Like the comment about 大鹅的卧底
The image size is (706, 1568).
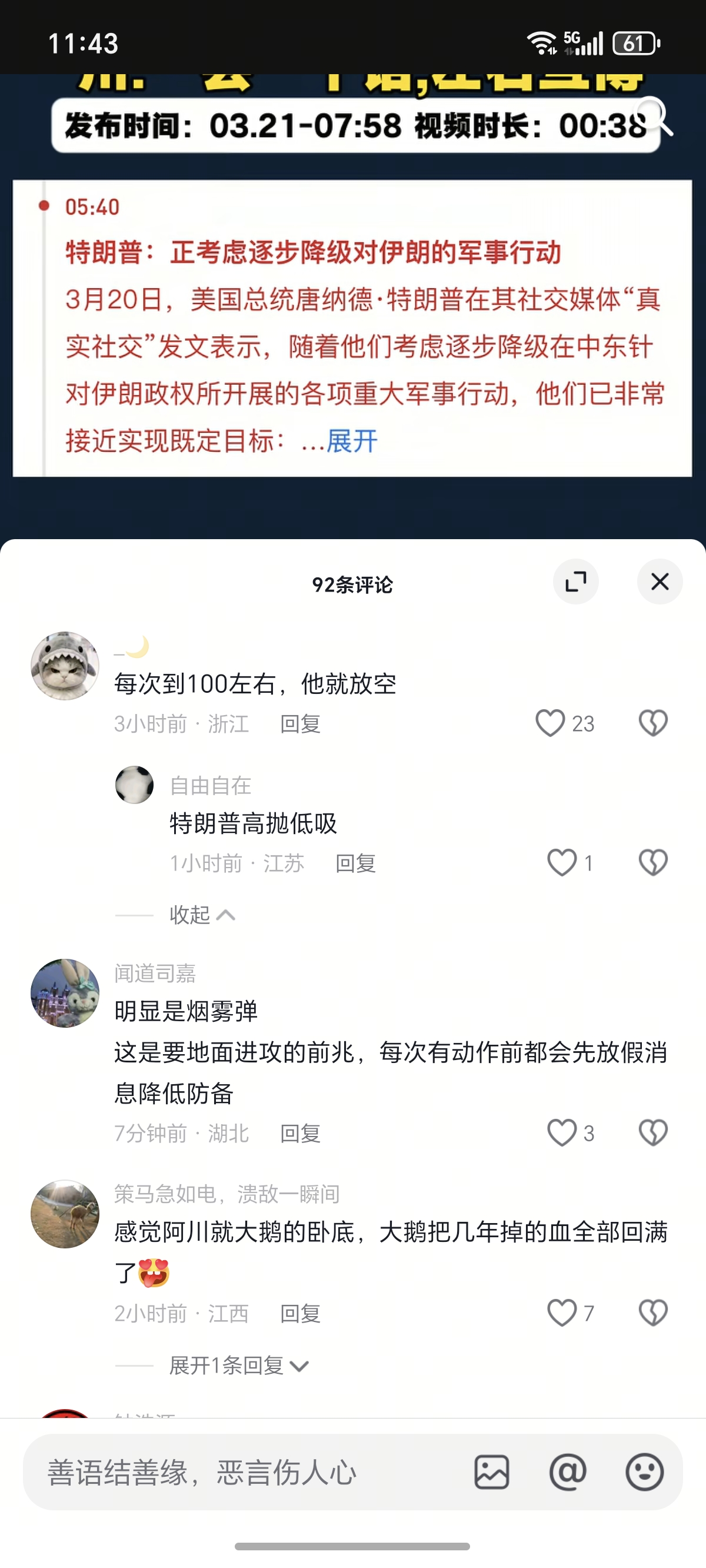562,1313
